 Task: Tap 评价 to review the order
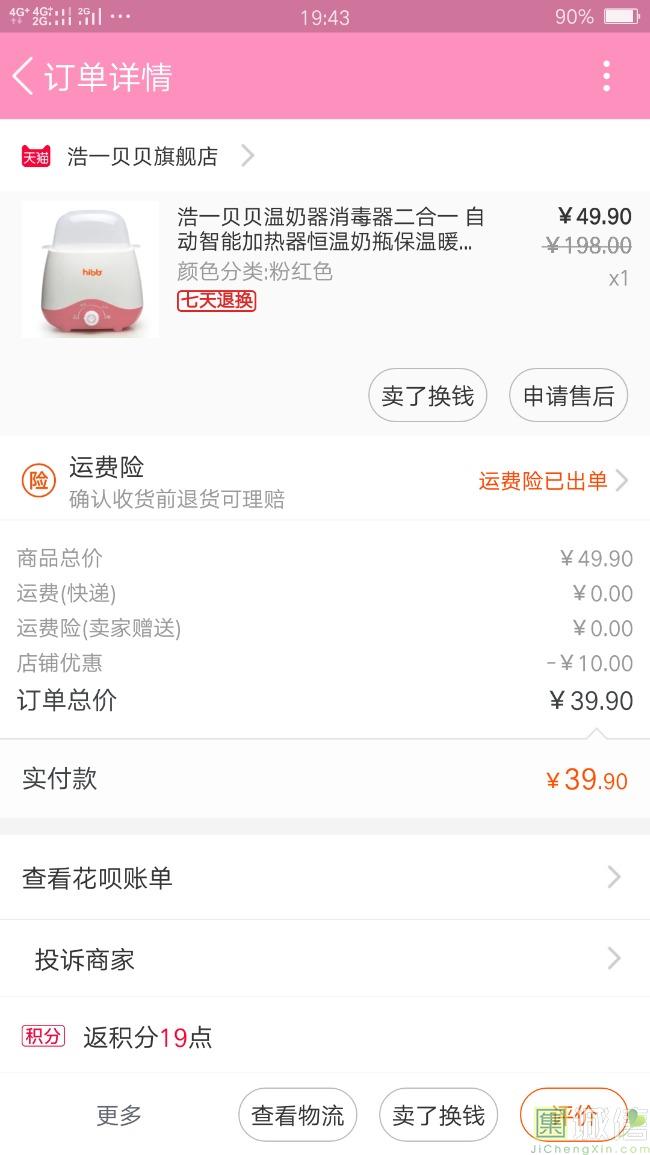tap(573, 1115)
